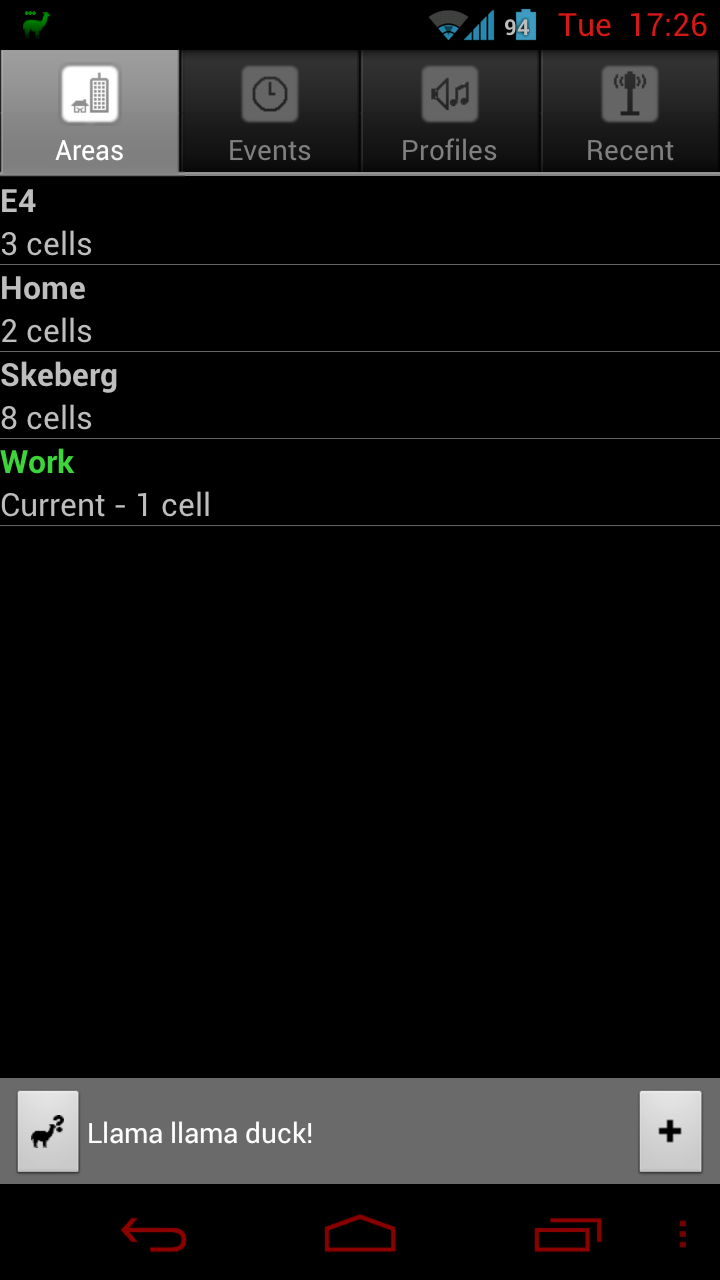Add a new area with plus button
720x1280 pixels.
[x=670, y=1131]
